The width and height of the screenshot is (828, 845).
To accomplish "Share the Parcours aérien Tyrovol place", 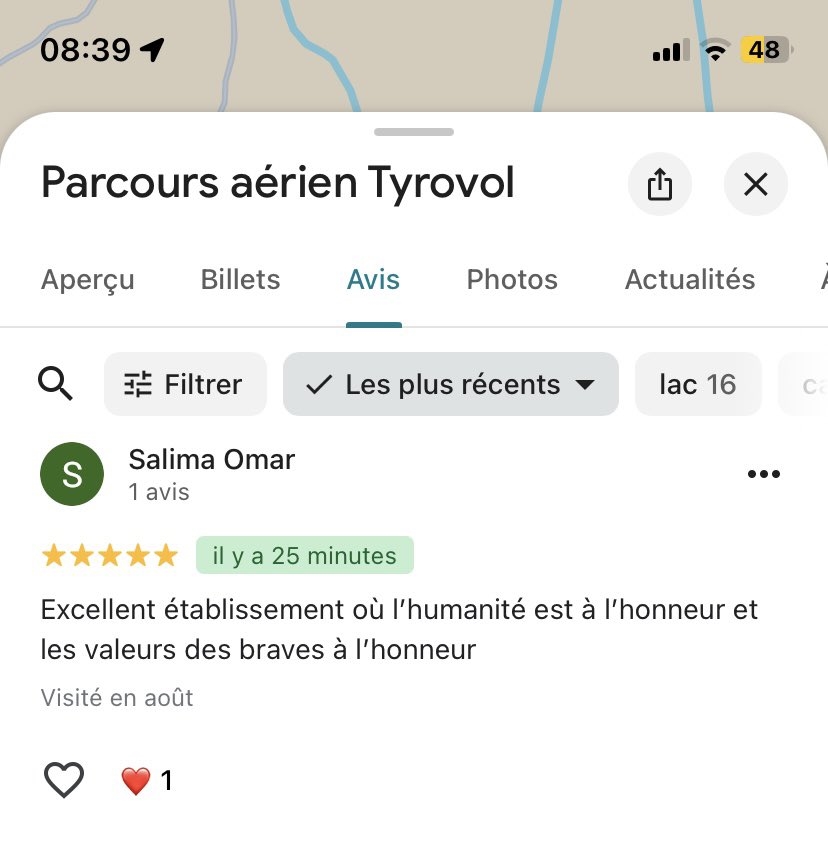I will point(659,185).
